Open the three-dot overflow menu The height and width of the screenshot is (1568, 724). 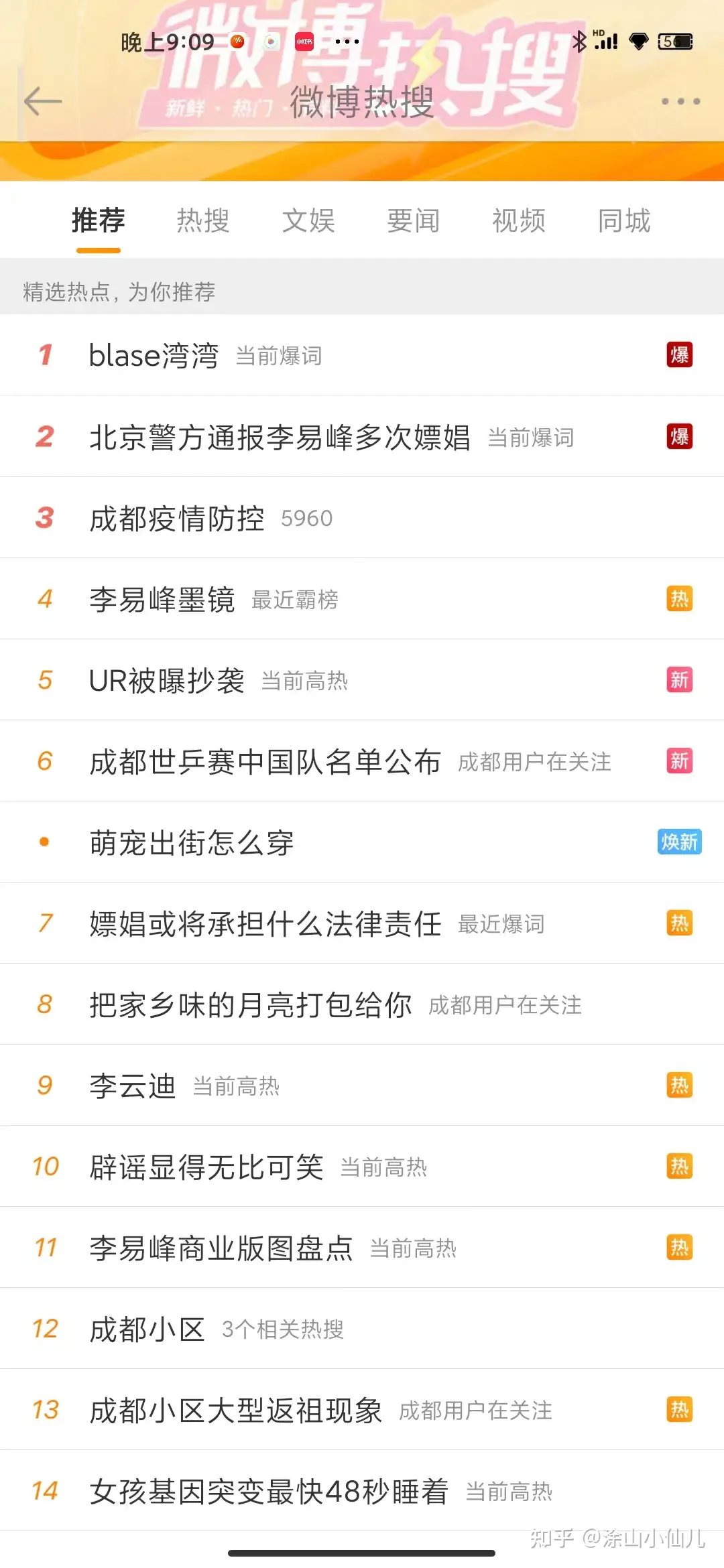point(680,102)
